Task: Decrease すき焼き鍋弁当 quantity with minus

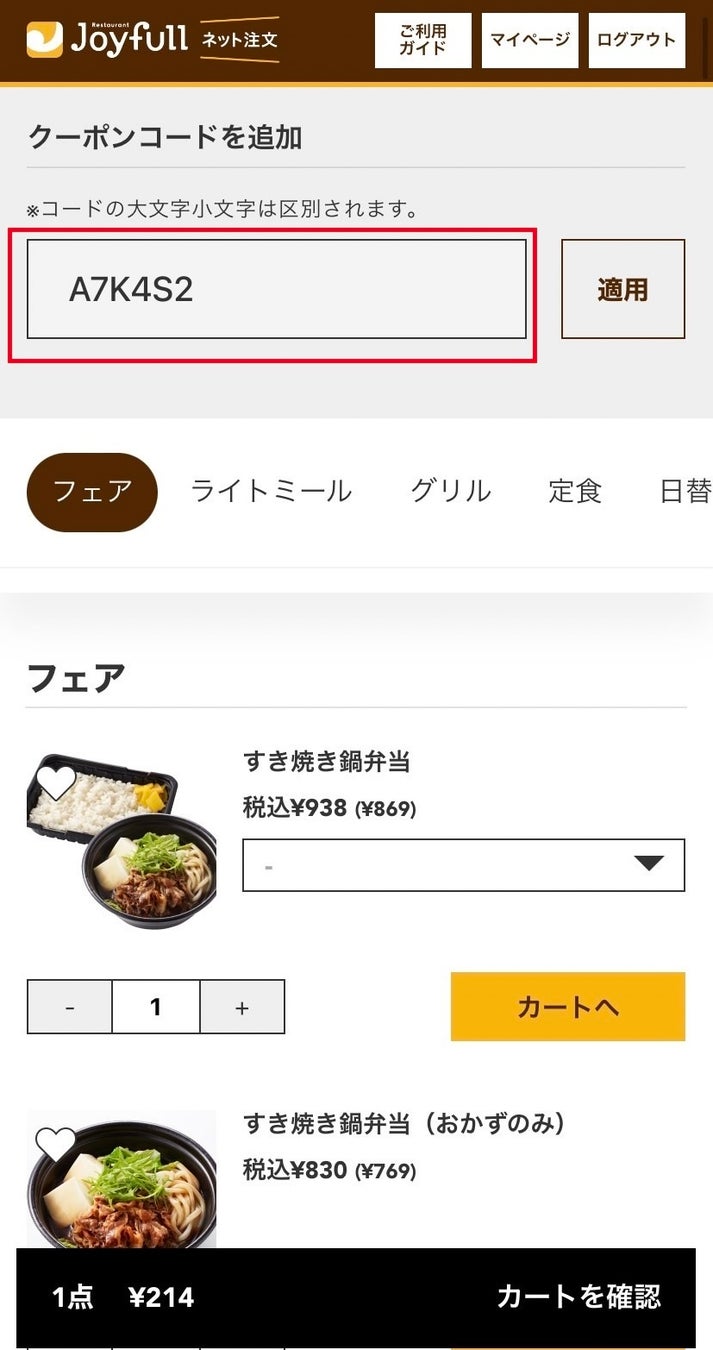Action: [70, 1007]
